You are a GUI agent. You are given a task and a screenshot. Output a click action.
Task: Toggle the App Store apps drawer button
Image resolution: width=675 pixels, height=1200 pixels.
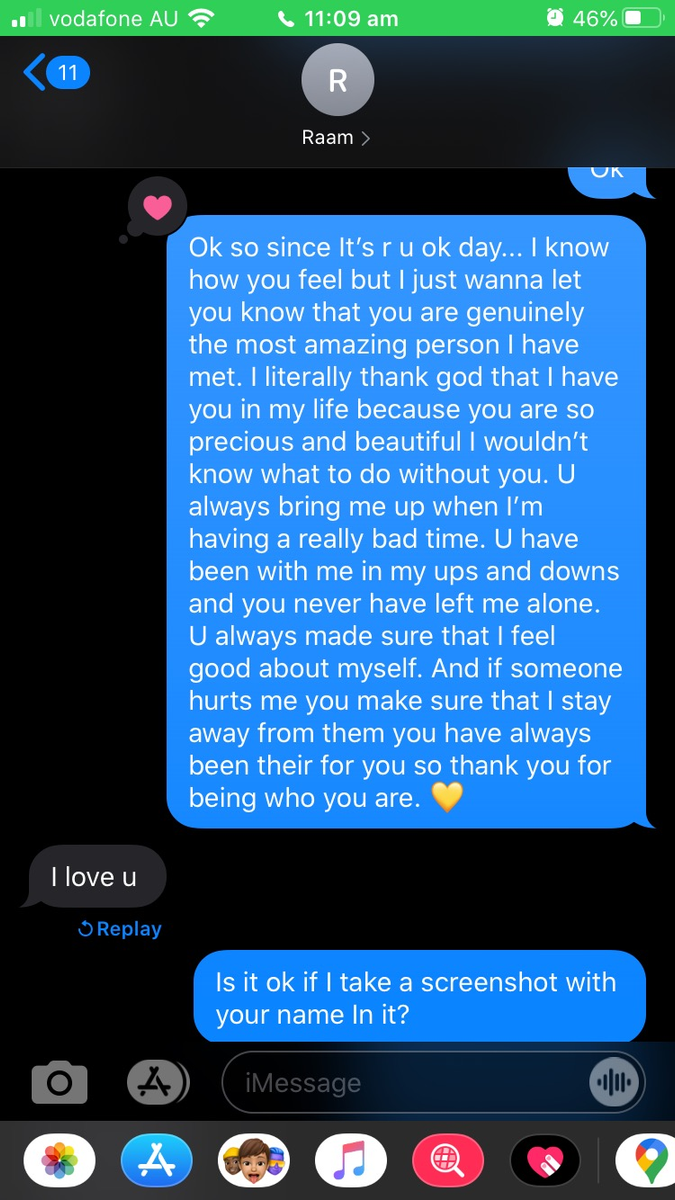click(x=157, y=1082)
